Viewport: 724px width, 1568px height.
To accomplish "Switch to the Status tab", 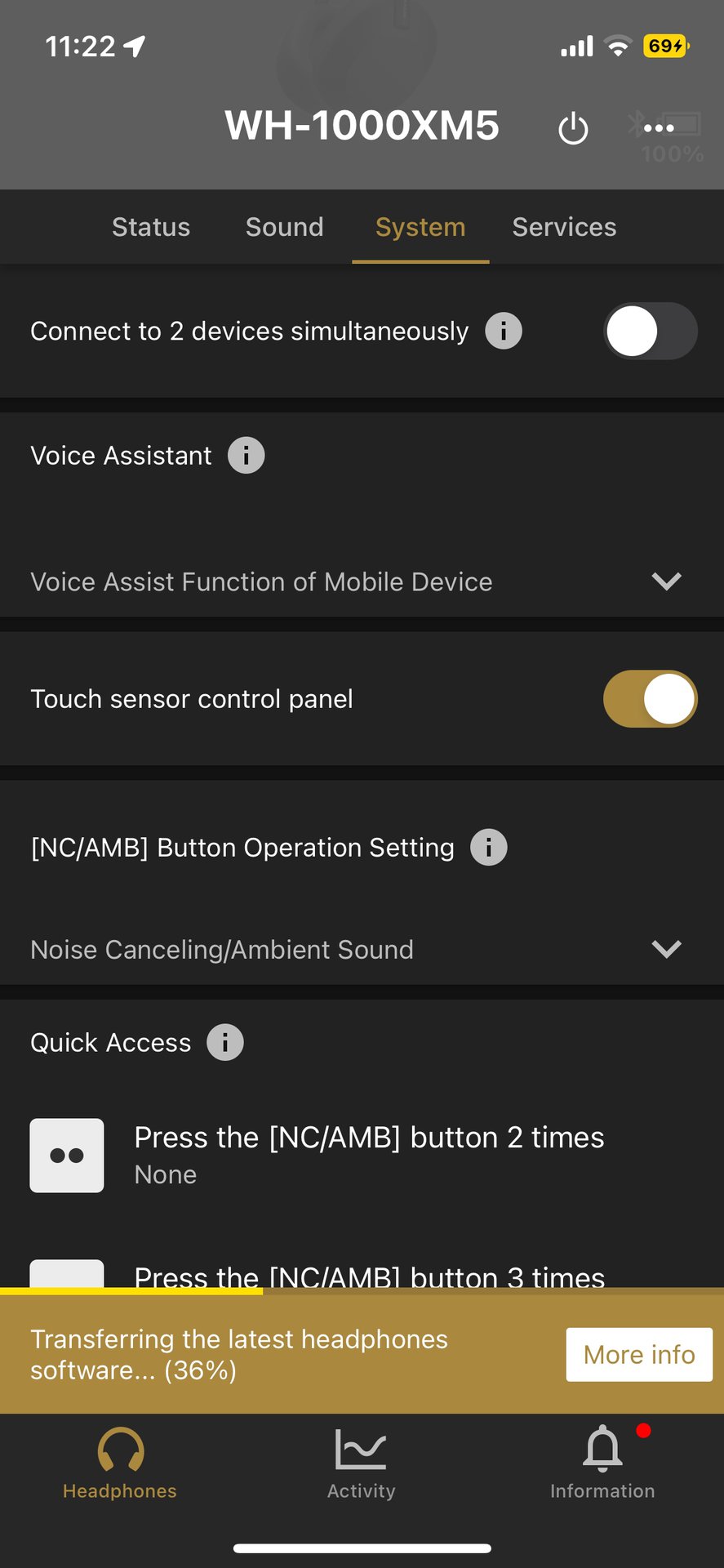I will (151, 227).
